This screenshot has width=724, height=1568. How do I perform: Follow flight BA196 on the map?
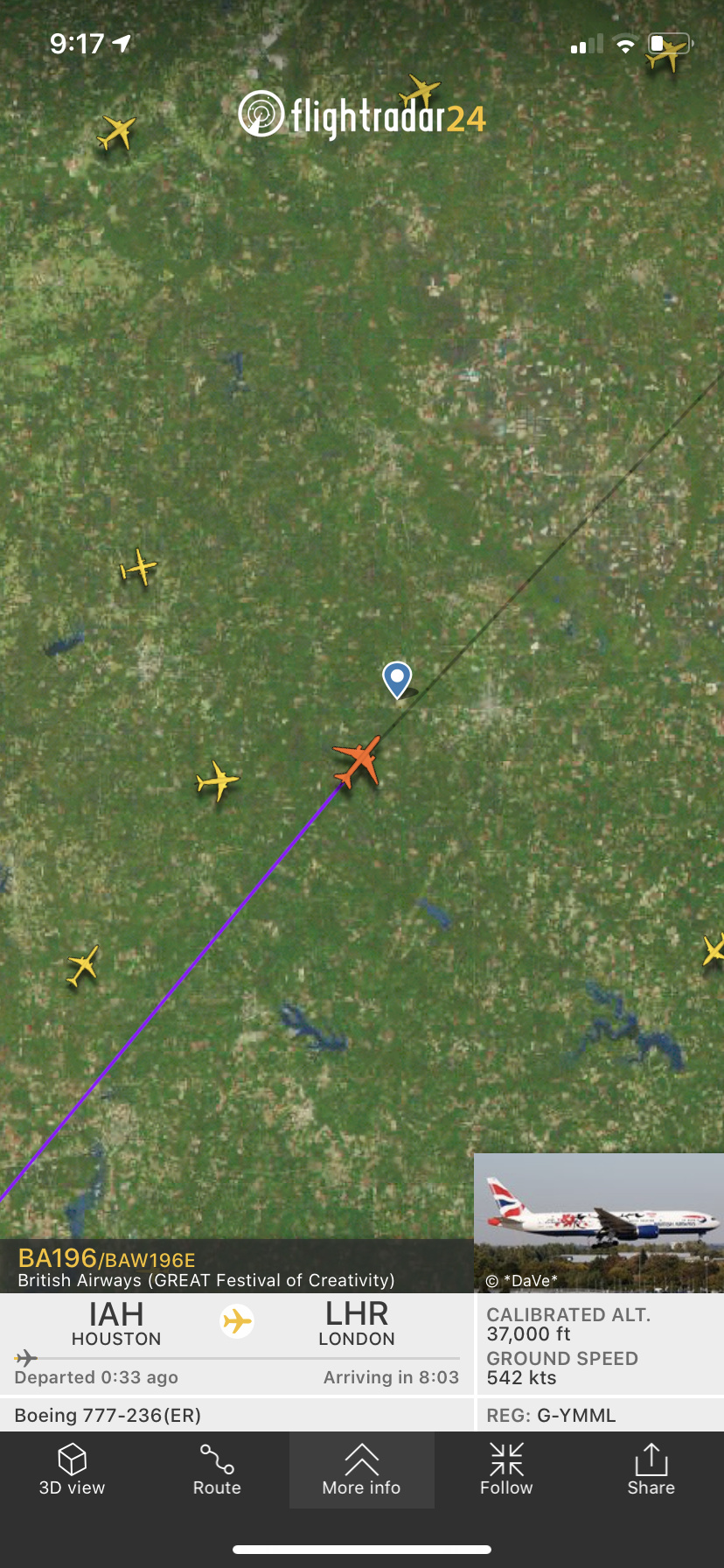click(506, 1470)
